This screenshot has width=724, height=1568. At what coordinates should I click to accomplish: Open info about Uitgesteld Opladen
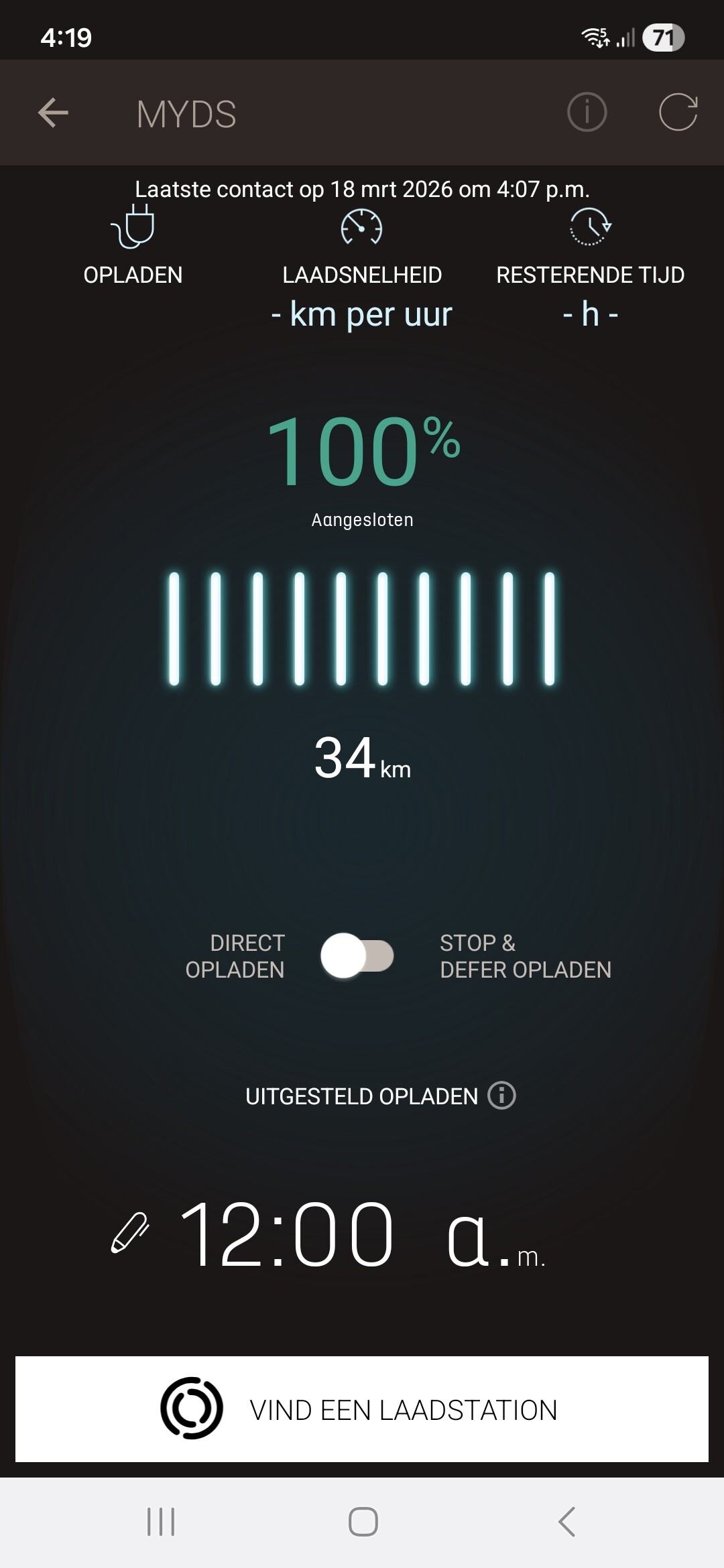[501, 1096]
